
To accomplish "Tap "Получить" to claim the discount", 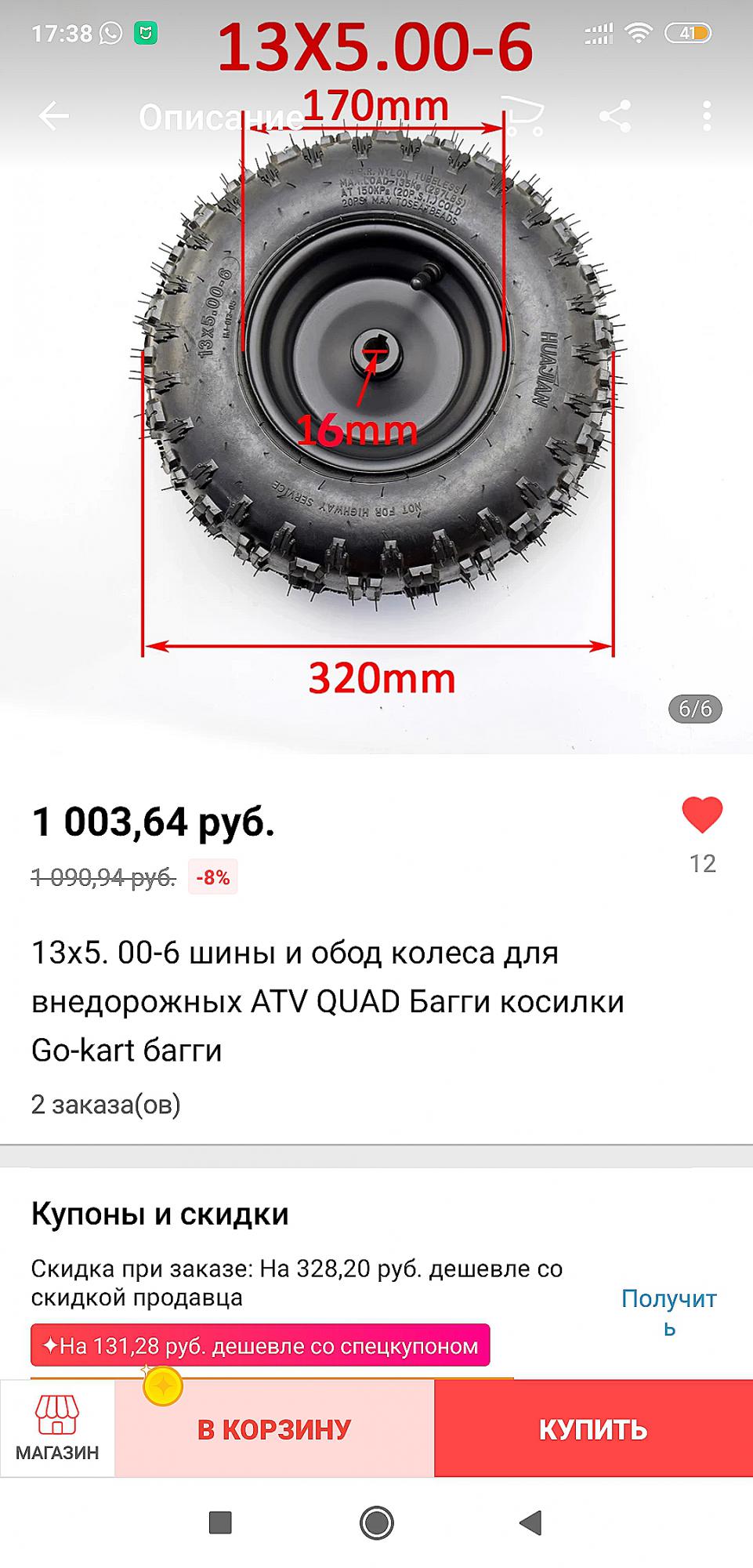I will point(668,1312).
